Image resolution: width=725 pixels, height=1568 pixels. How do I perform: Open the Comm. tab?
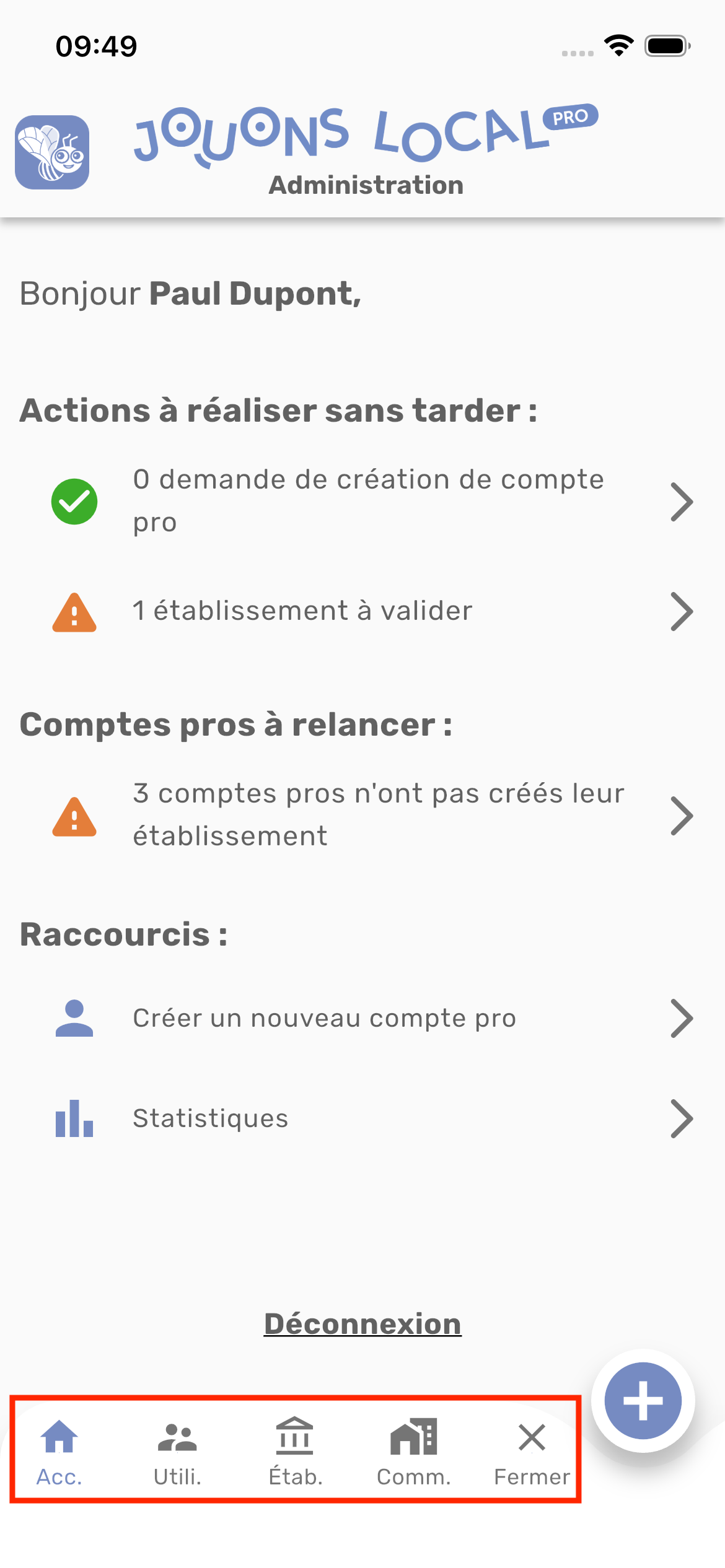click(x=413, y=1452)
